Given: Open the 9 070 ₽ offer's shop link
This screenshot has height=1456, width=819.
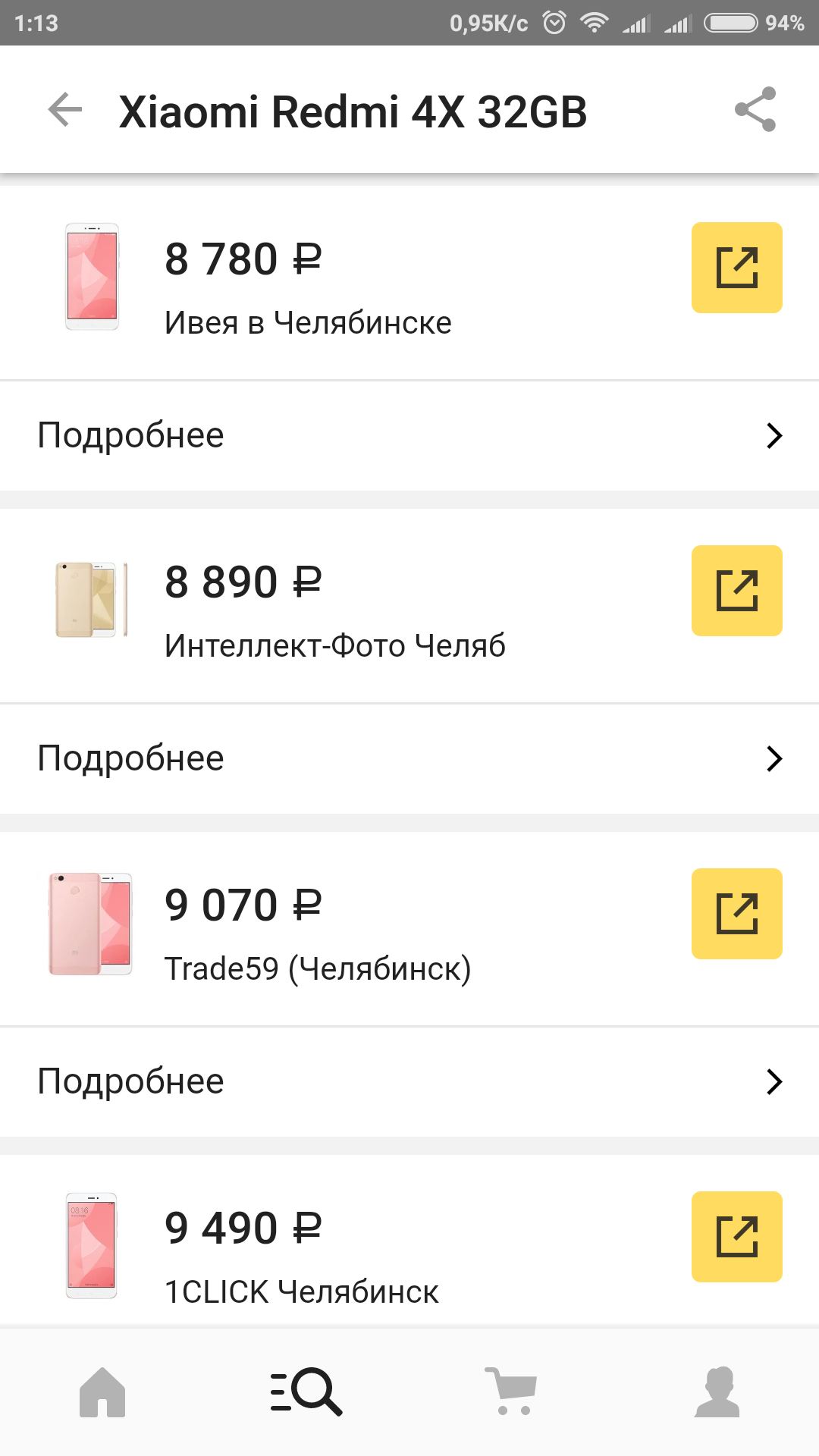Looking at the screenshot, I should tap(736, 914).
